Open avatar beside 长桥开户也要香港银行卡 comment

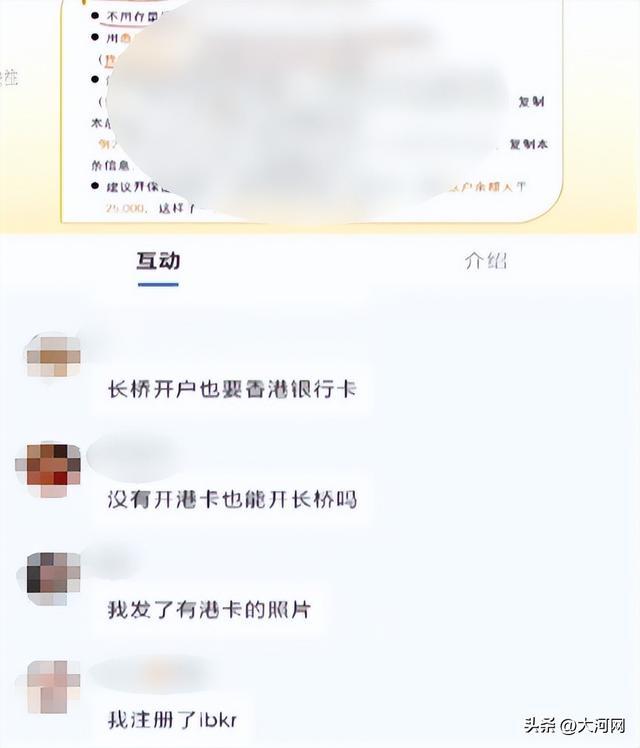point(53,356)
